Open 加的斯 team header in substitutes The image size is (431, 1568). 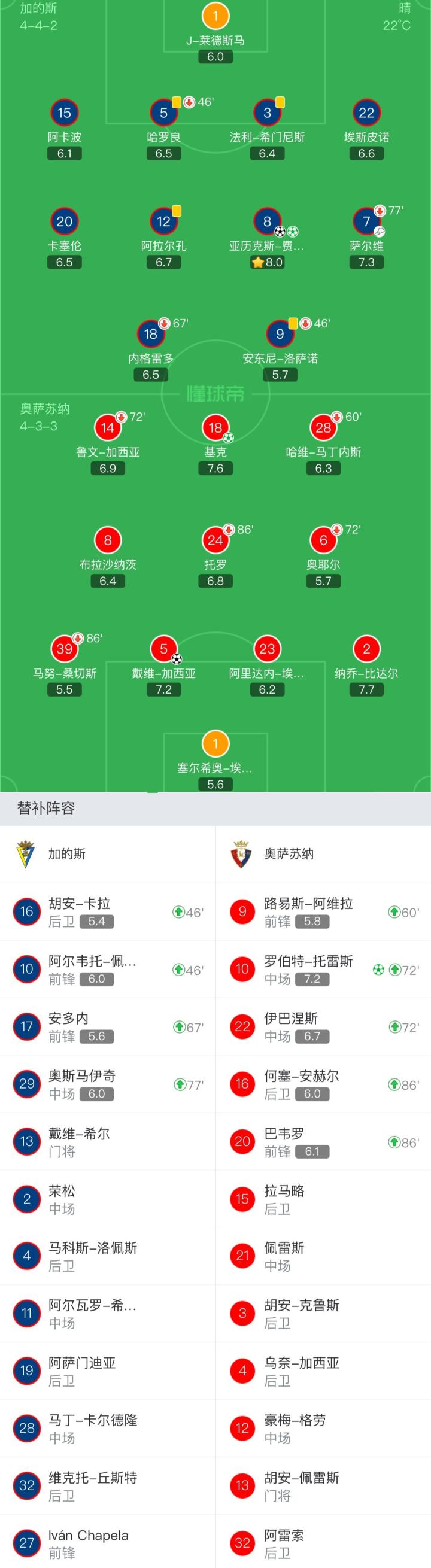pyautogui.click(x=67, y=854)
